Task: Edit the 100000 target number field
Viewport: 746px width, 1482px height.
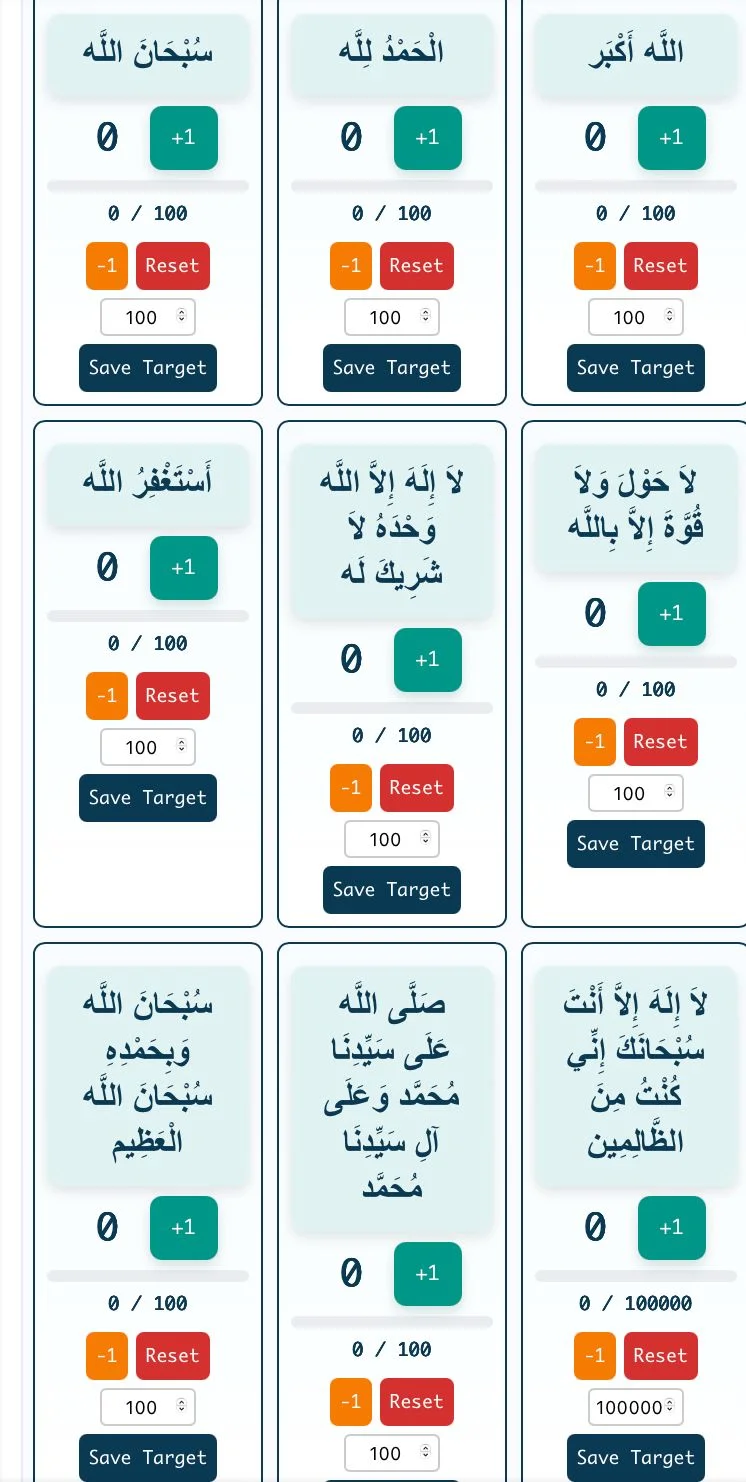Action: click(x=636, y=1408)
